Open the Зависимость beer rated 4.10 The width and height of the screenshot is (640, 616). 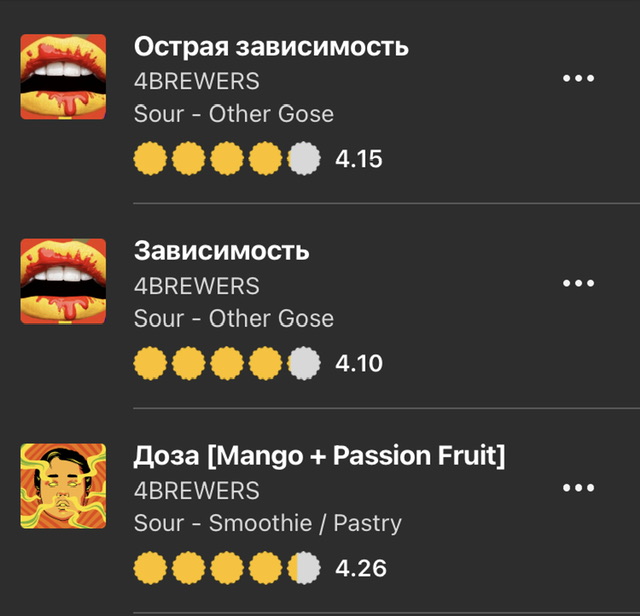point(222,251)
